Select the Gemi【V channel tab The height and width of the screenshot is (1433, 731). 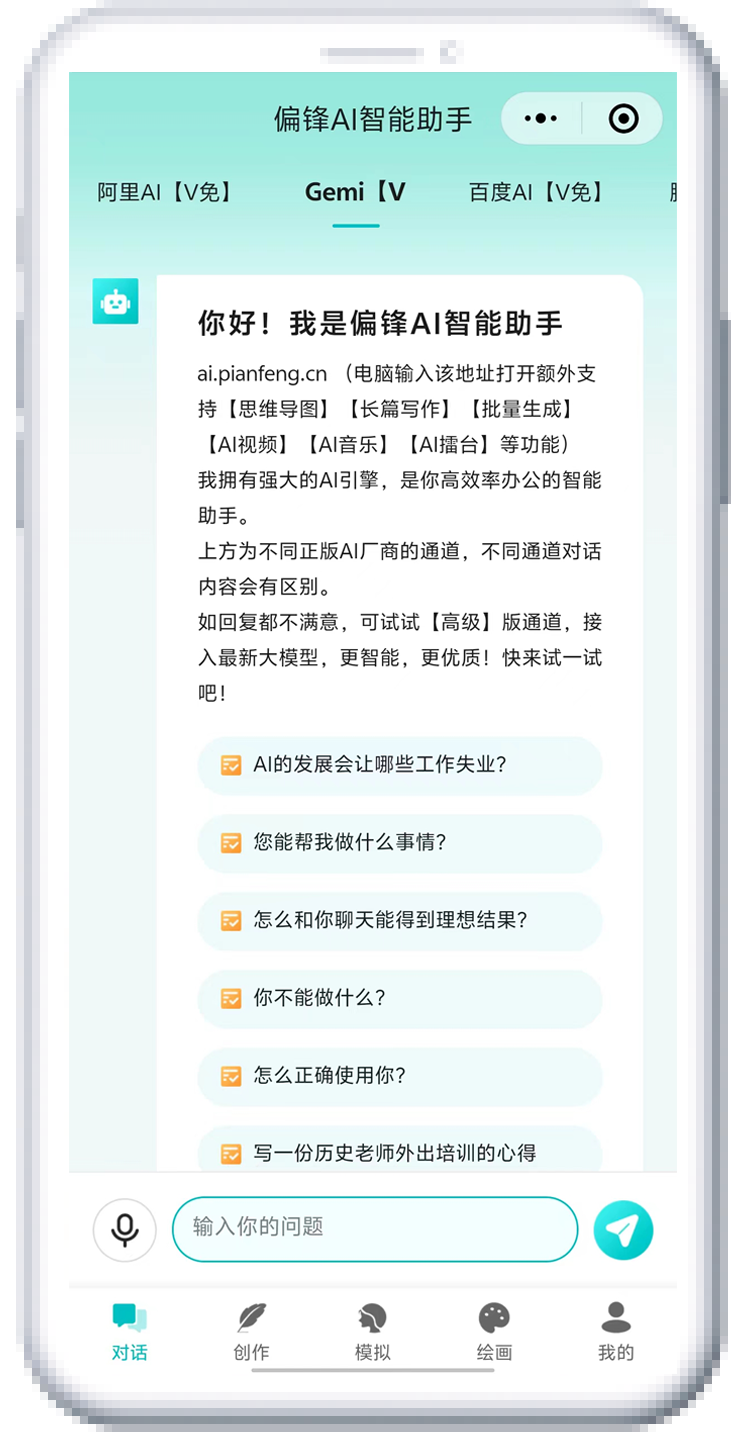[x=355, y=193]
